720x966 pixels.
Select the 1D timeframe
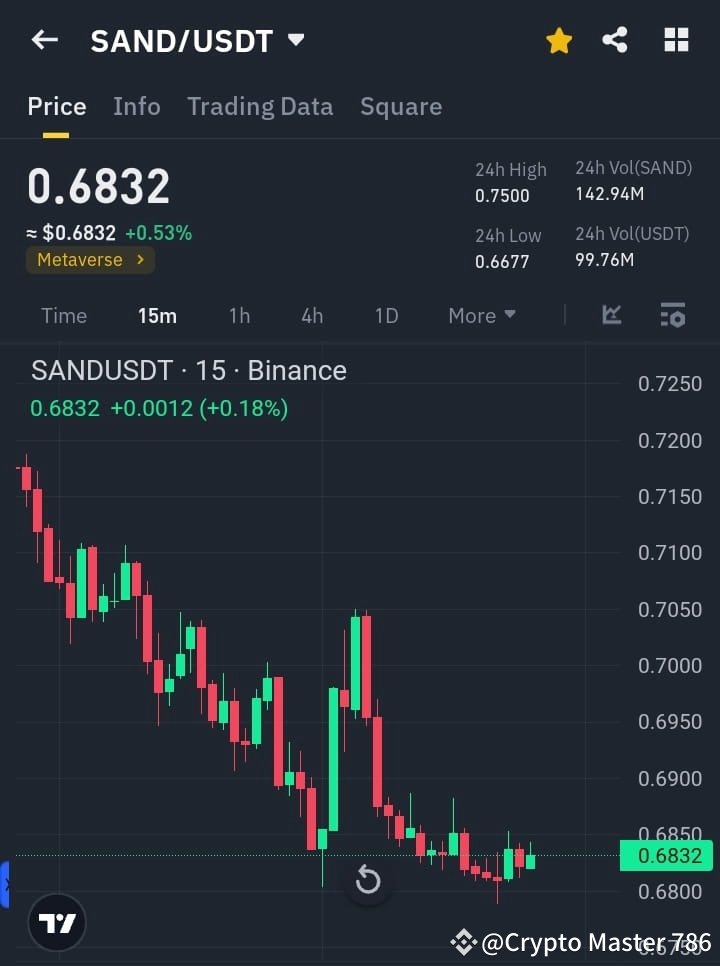pyautogui.click(x=386, y=315)
